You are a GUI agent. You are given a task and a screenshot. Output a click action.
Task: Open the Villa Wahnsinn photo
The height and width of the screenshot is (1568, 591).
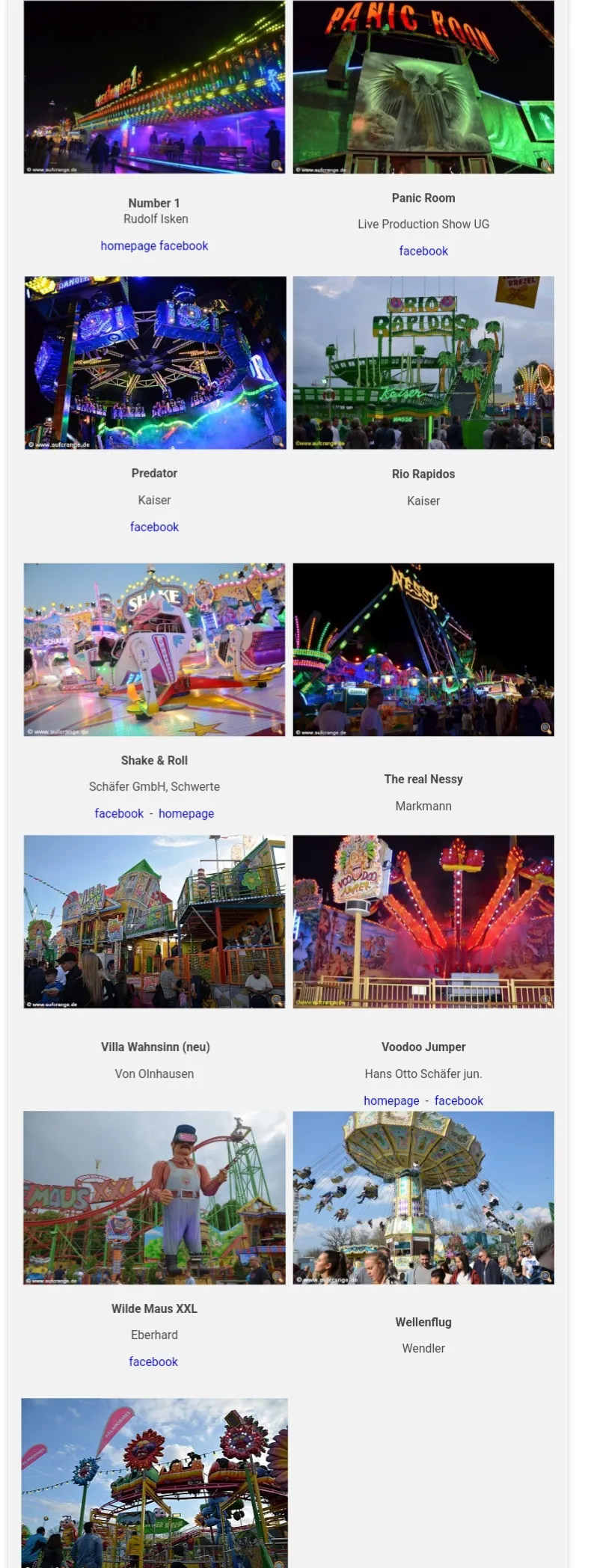point(154,922)
